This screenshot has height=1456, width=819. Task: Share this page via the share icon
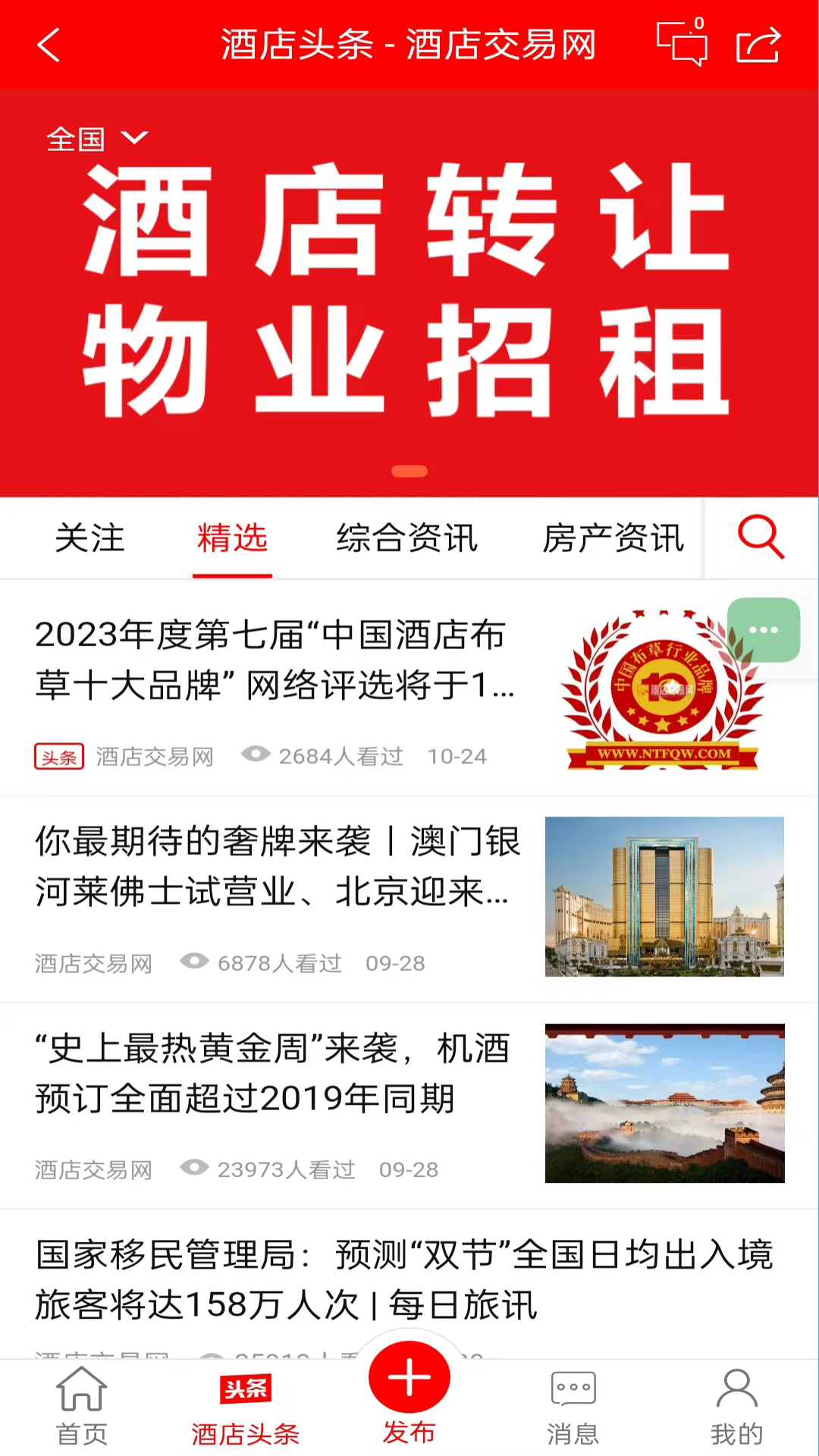758,45
